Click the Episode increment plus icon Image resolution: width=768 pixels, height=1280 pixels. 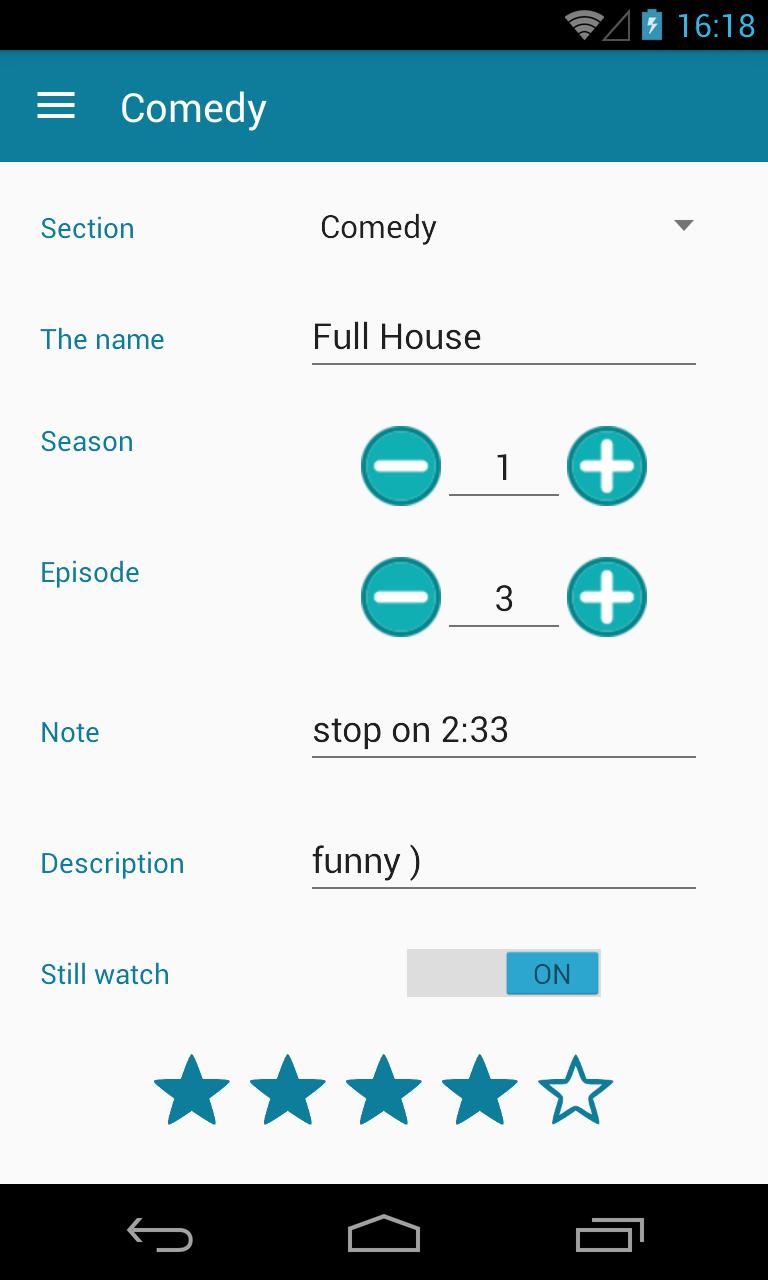[x=606, y=597]
